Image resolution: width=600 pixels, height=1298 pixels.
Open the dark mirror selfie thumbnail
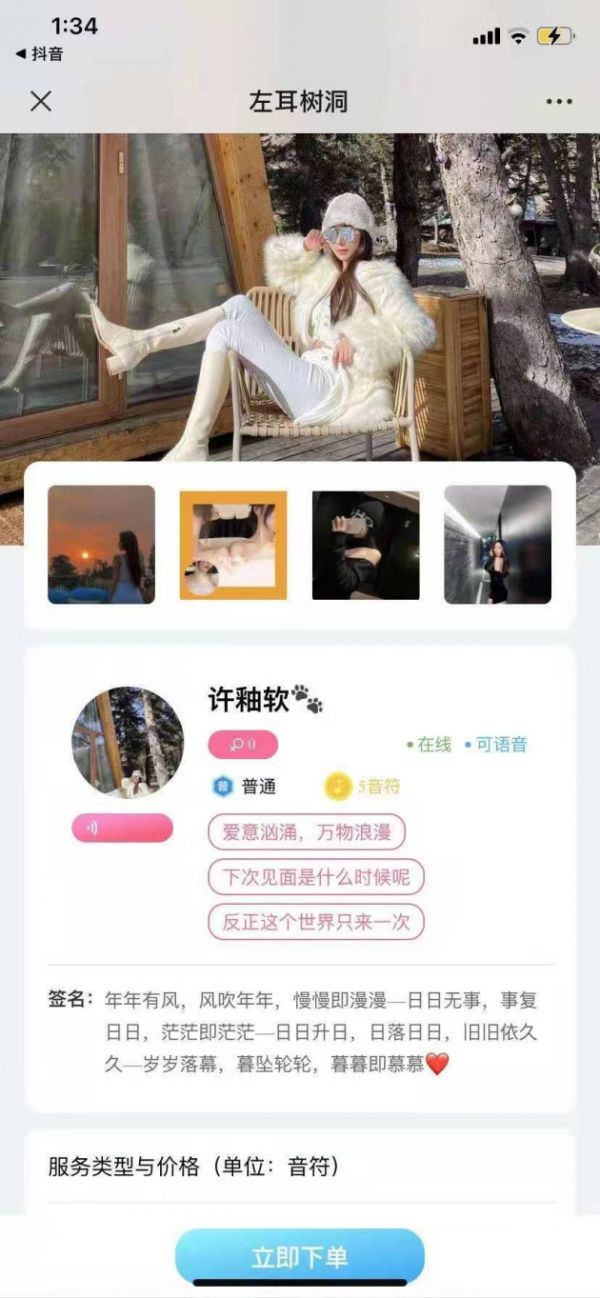click(365, 545)
